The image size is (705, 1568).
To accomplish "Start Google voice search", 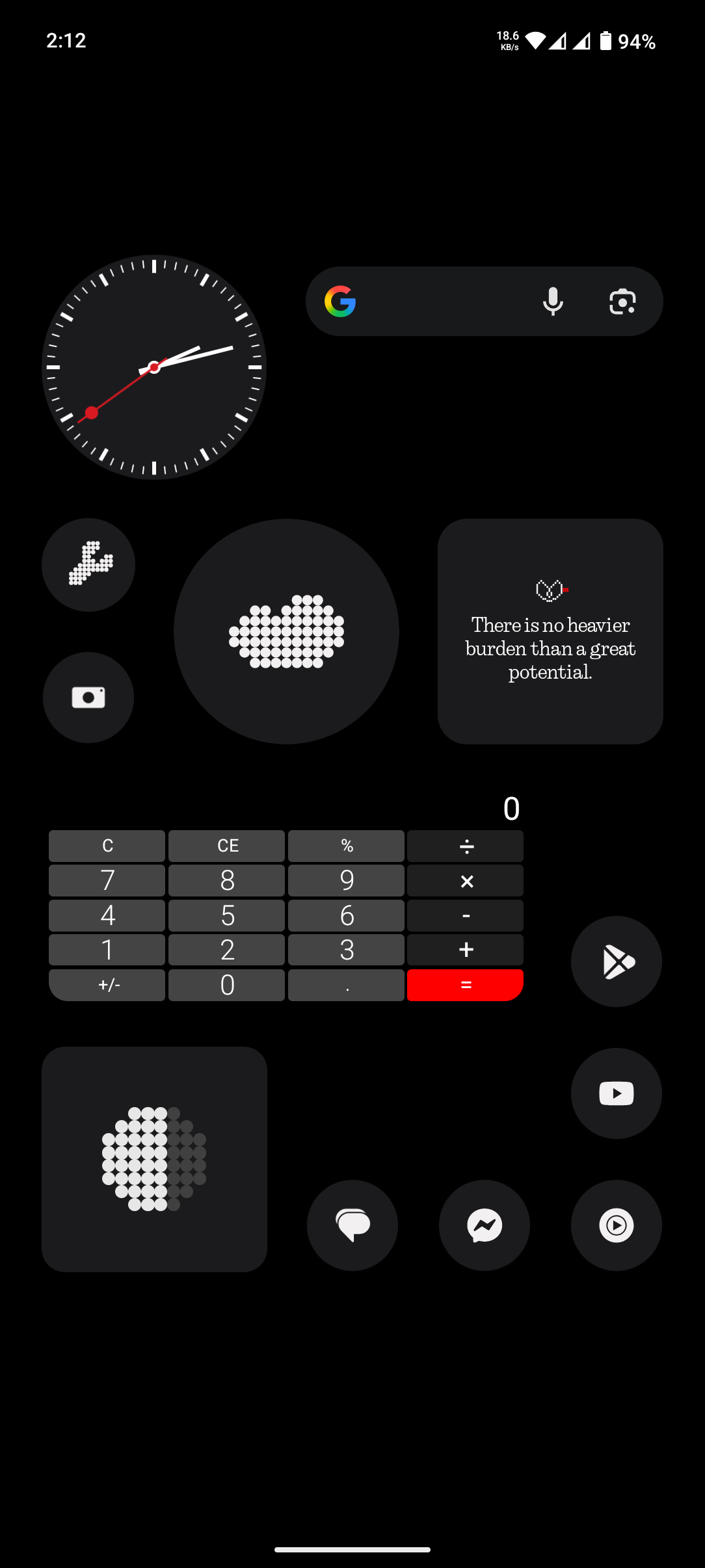I will 553,302.
